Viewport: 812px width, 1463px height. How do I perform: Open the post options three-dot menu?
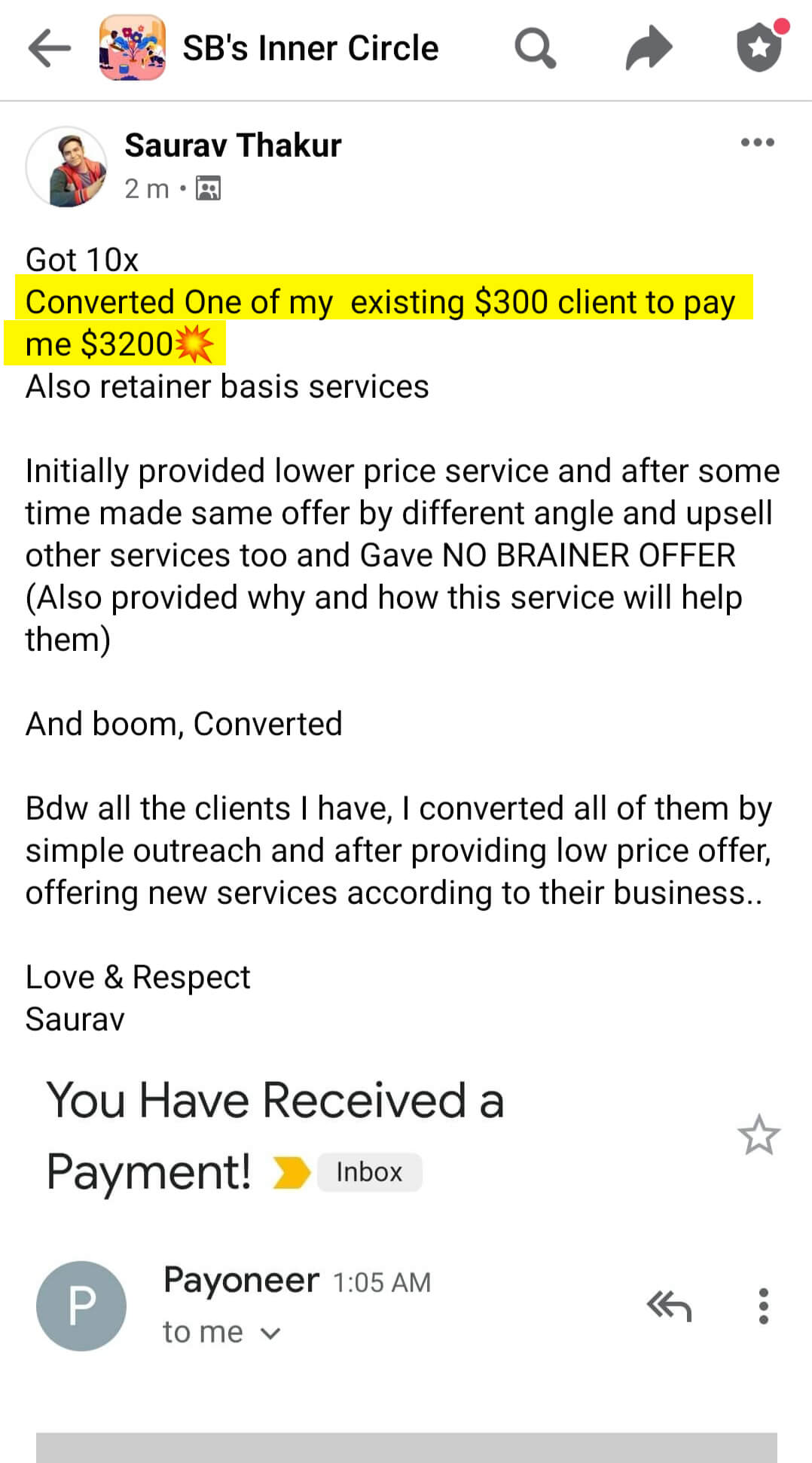pyautogui.click(x=756, y=142)
